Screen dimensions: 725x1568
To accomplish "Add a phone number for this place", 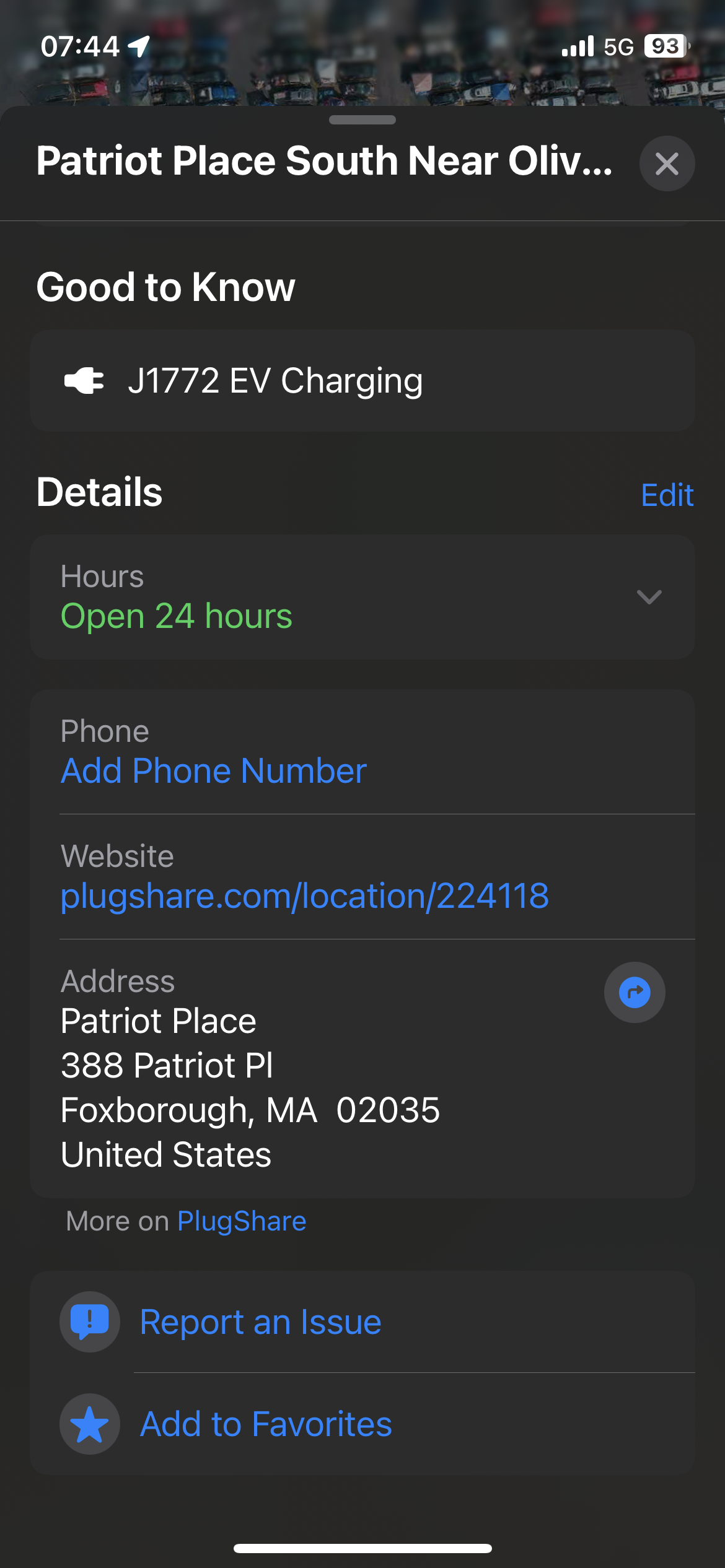I will point(214,771).
